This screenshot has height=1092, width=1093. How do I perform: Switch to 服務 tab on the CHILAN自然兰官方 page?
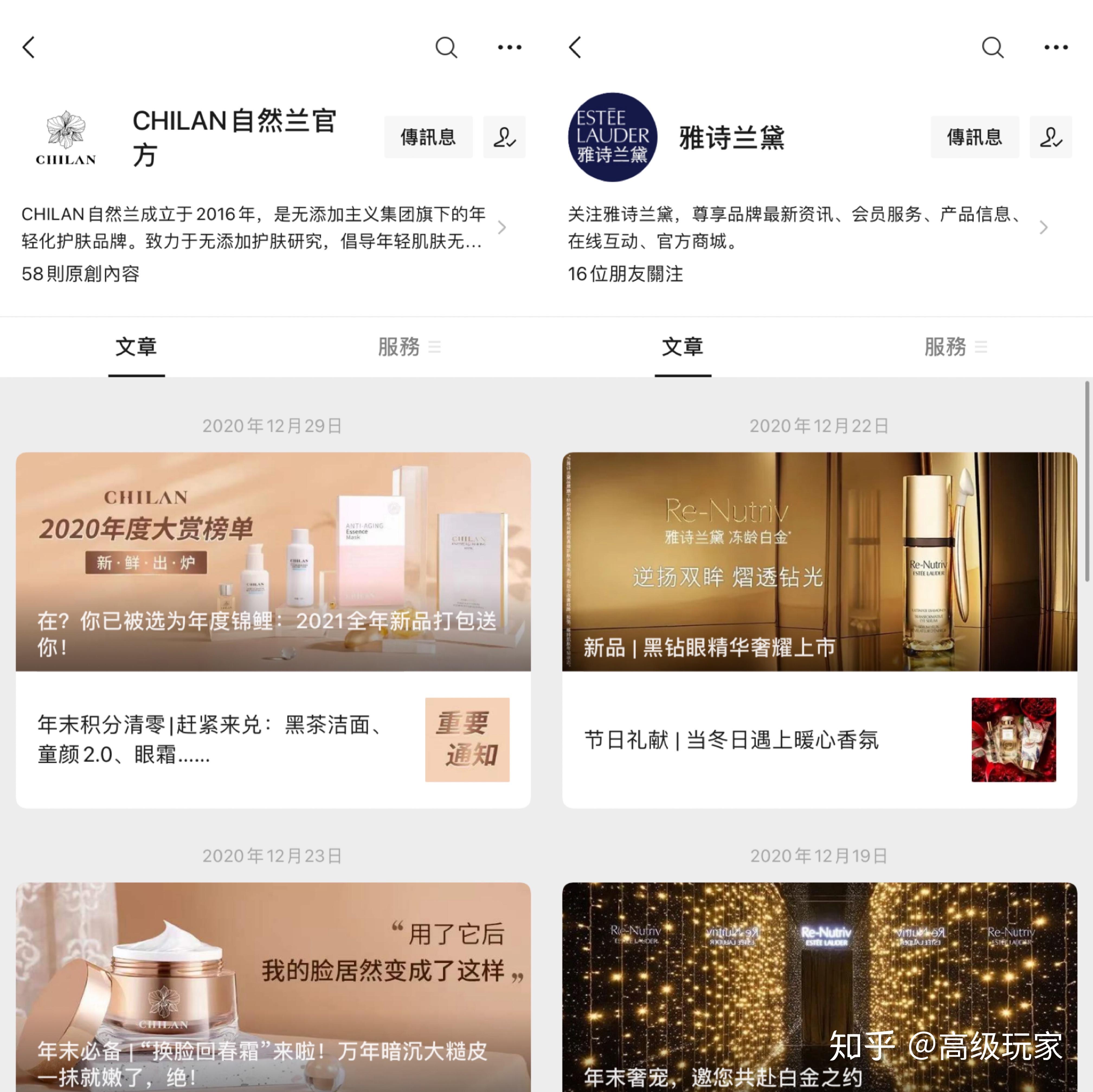point(409,346)
